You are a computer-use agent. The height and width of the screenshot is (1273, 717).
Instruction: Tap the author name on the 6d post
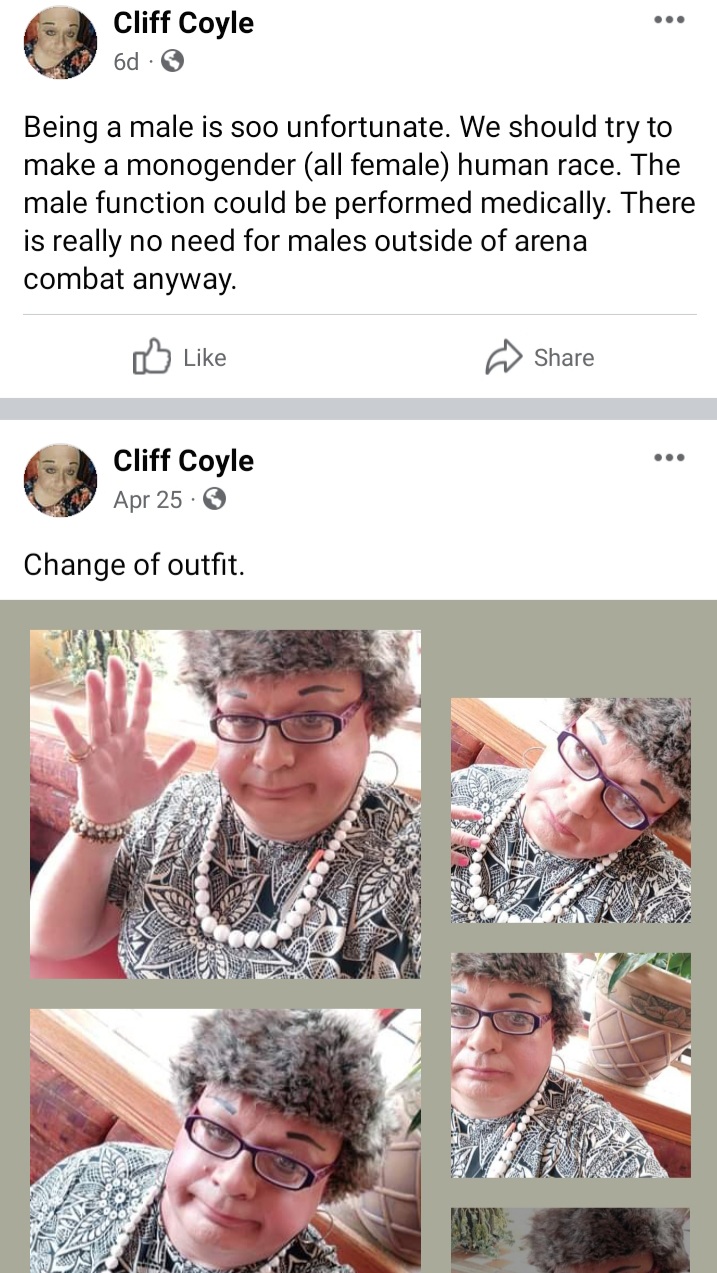point(183,23)
